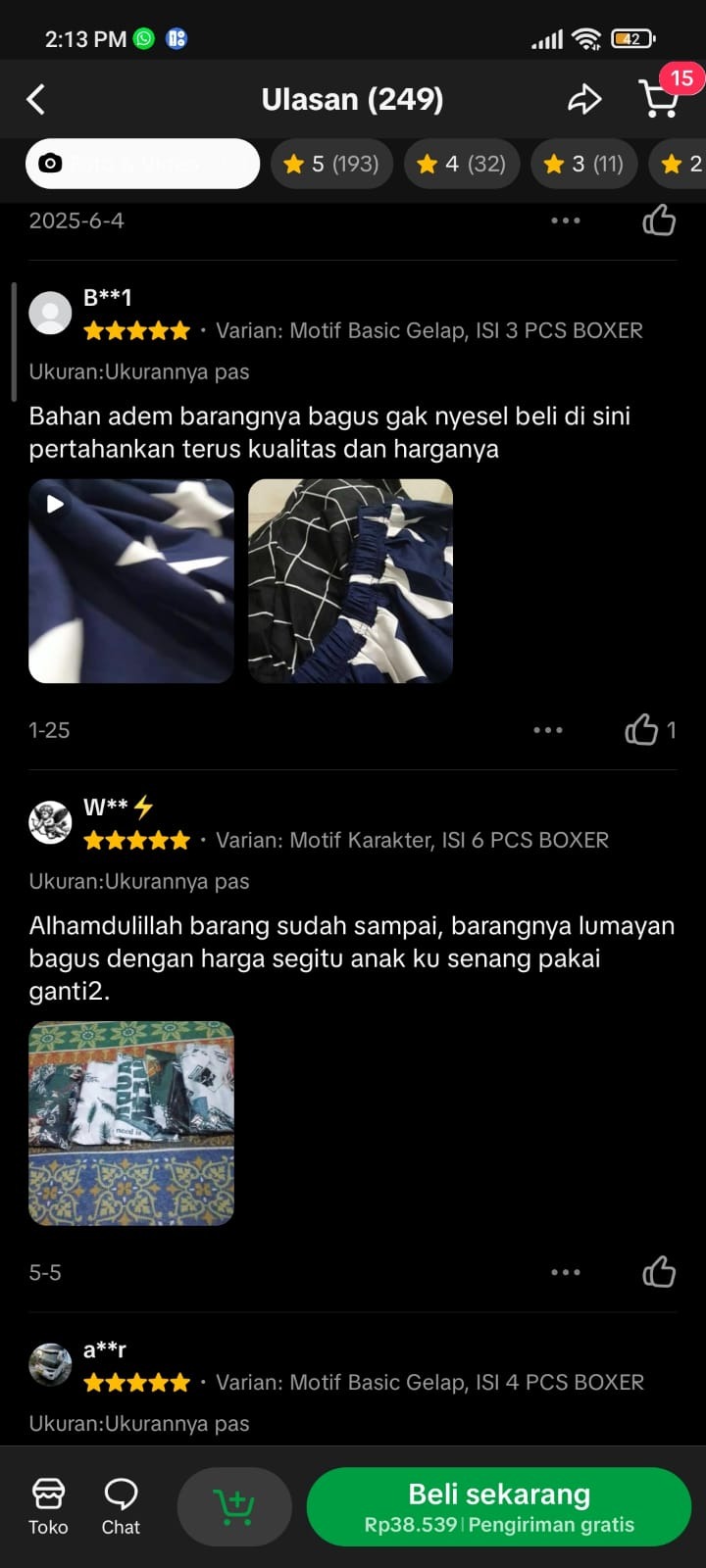Open more options on B**1's review
This screenshot has width=706, height=1568.
coord(548,730)
